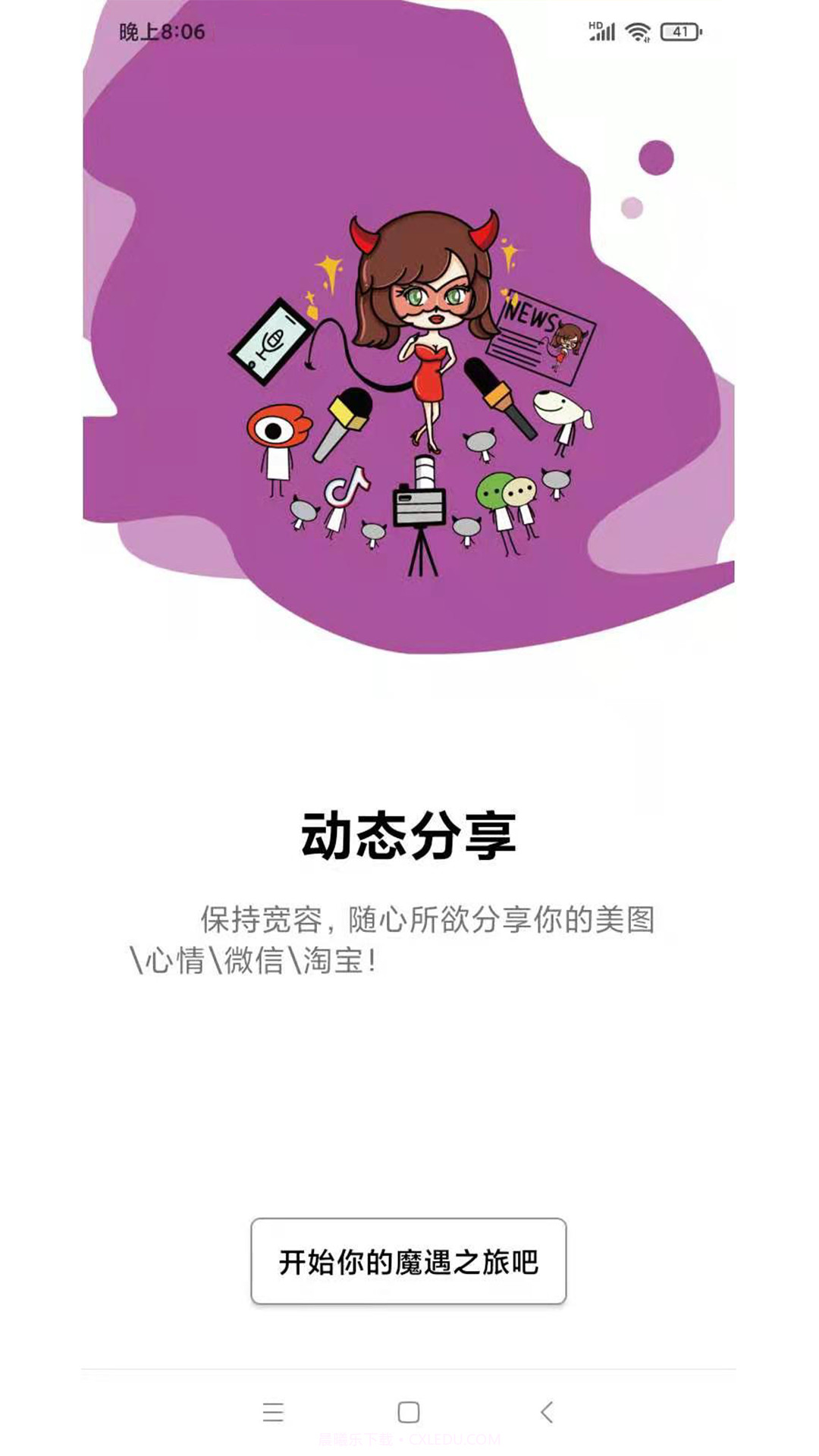The width and height of the screenshot is (819, 1456).
Task: Open the recent apps menu
Action: pyautogui.click(x=273, y=1412)
